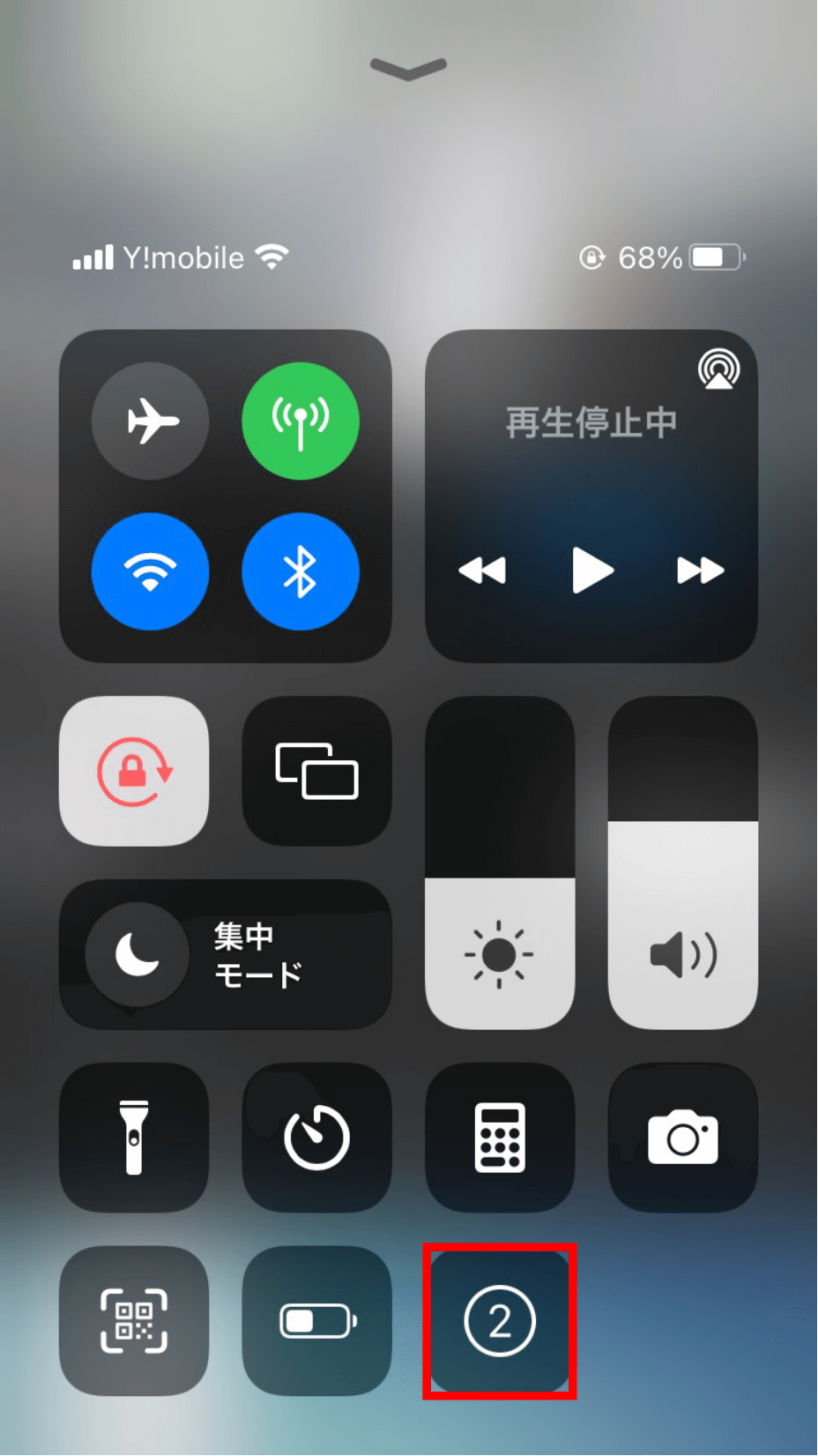Skip to the previous track
818x1456 pixels.
pyautogui.click(x=482, y=571)
